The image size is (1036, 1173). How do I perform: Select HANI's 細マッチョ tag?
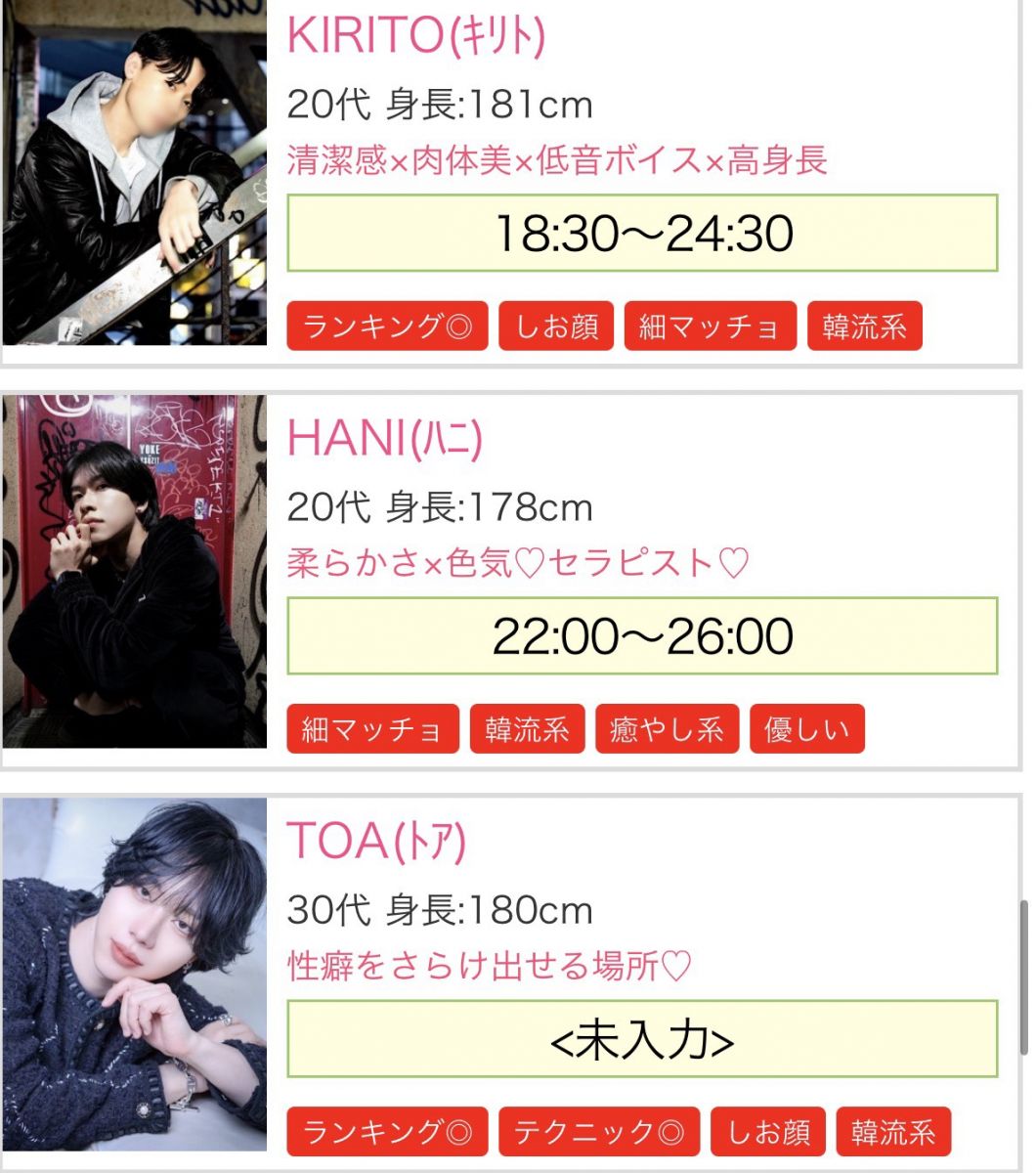point(372,729)
